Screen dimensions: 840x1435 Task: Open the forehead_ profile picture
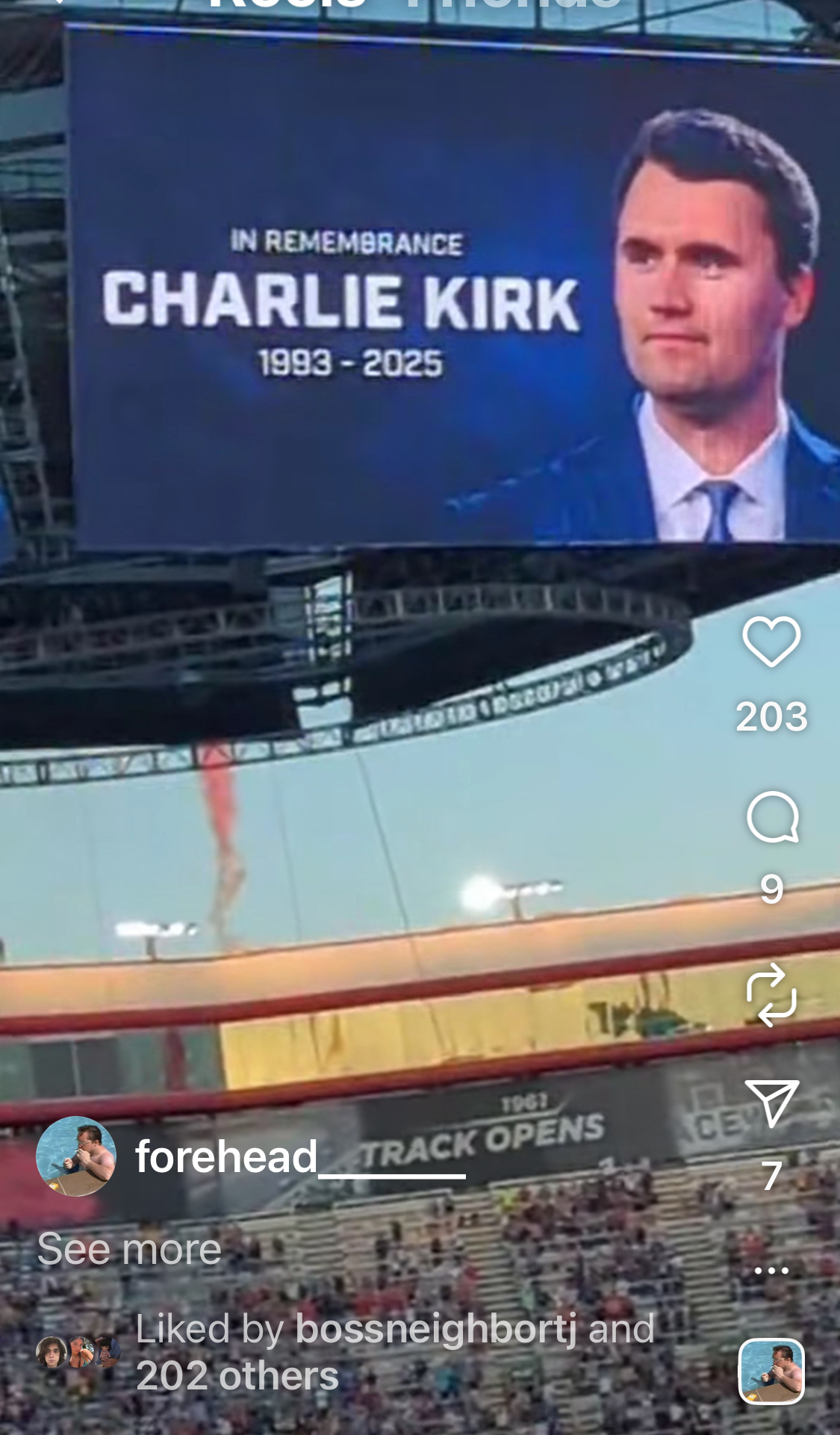point(76,1156)
